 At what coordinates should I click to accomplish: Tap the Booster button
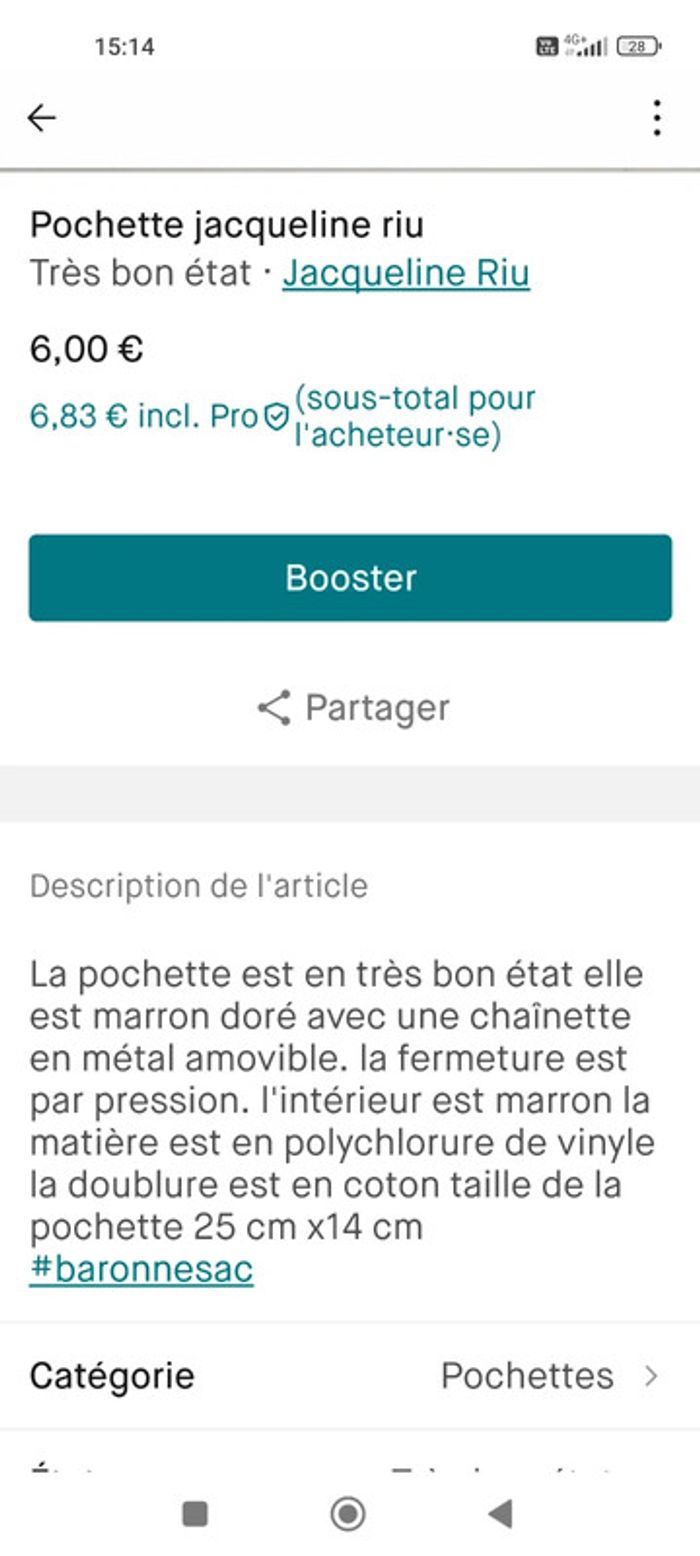pos(350,578)
